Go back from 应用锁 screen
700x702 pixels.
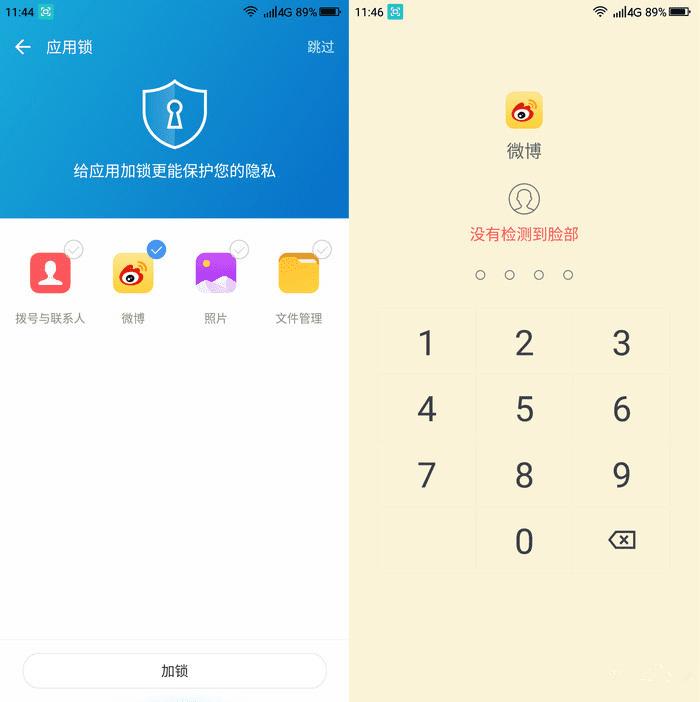[22, 47]
